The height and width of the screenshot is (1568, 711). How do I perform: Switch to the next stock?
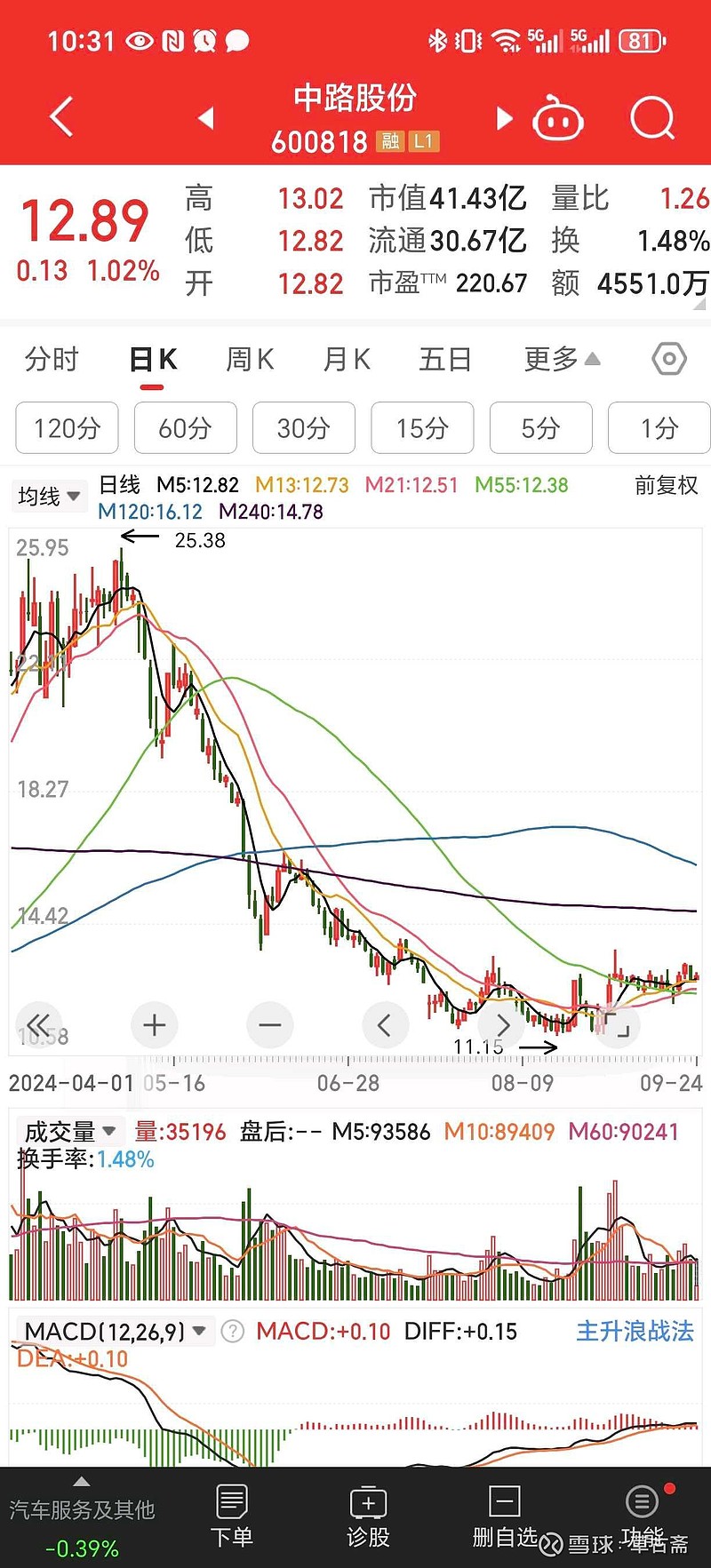(x=504, y=118)
